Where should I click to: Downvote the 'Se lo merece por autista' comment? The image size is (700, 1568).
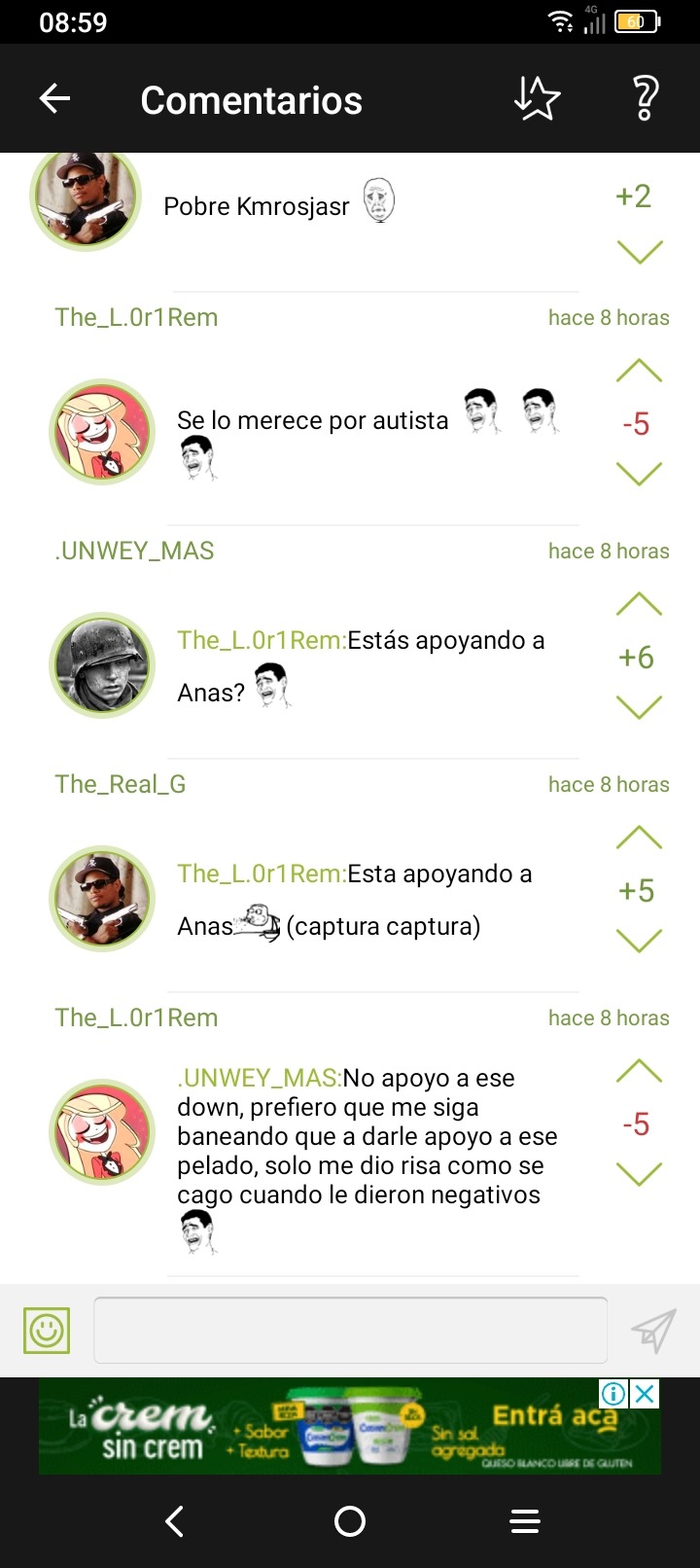(638, 474)
